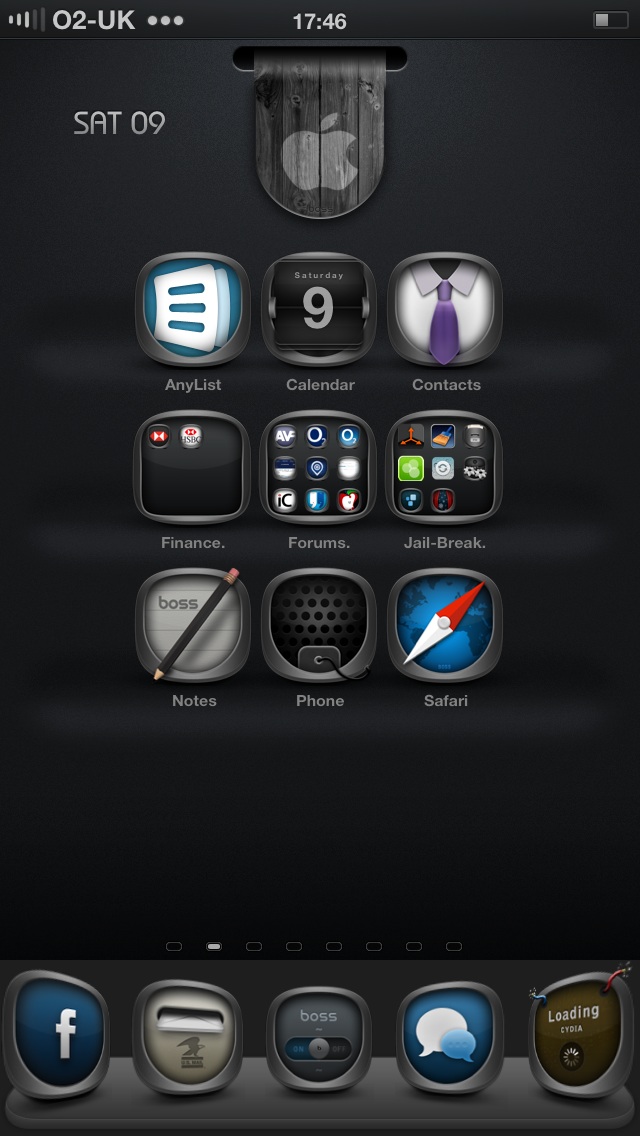The height and width of the screenshot is (1136, 640).
Task: Open Contacts
Action: [445, 309]
